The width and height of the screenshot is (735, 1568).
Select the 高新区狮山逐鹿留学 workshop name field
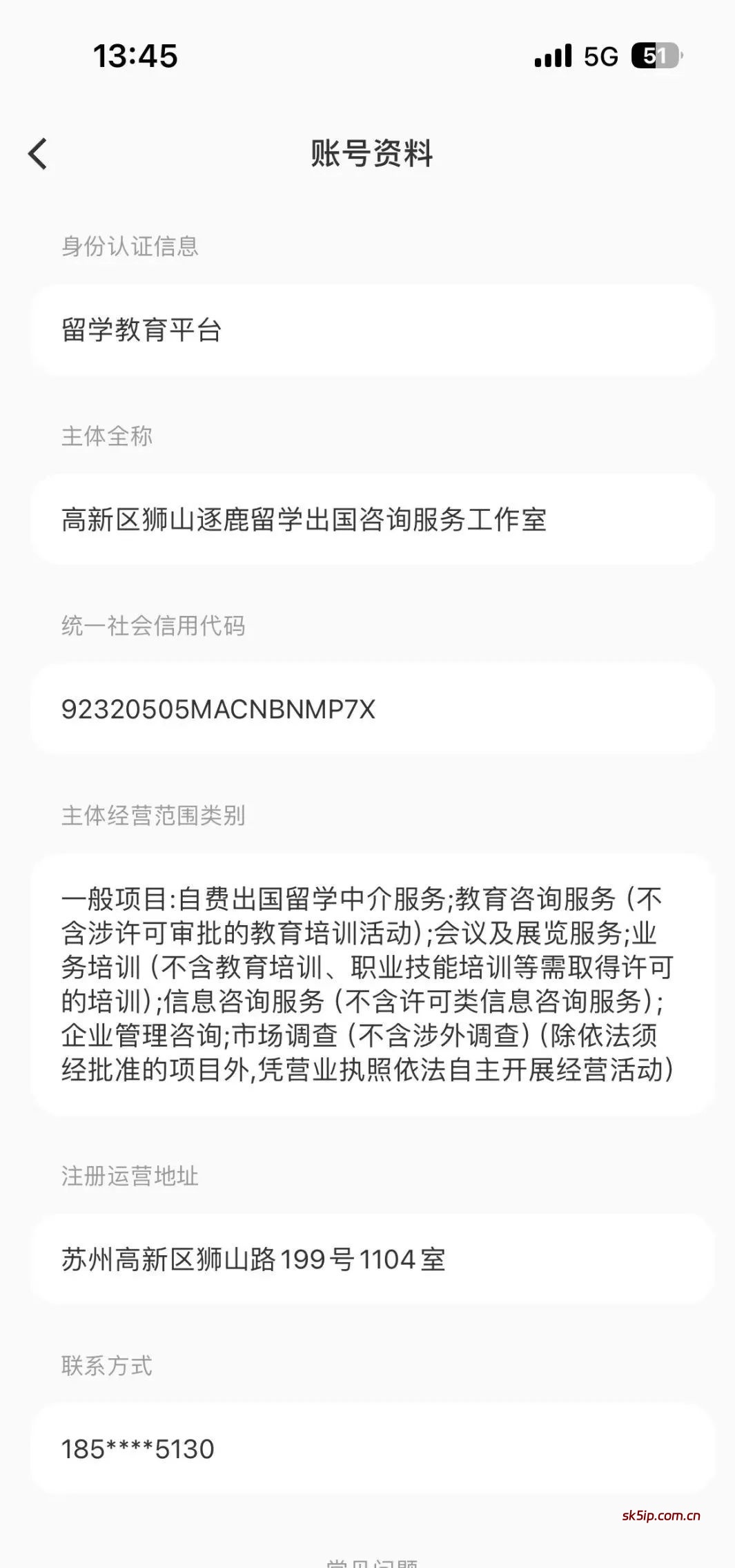304,522
